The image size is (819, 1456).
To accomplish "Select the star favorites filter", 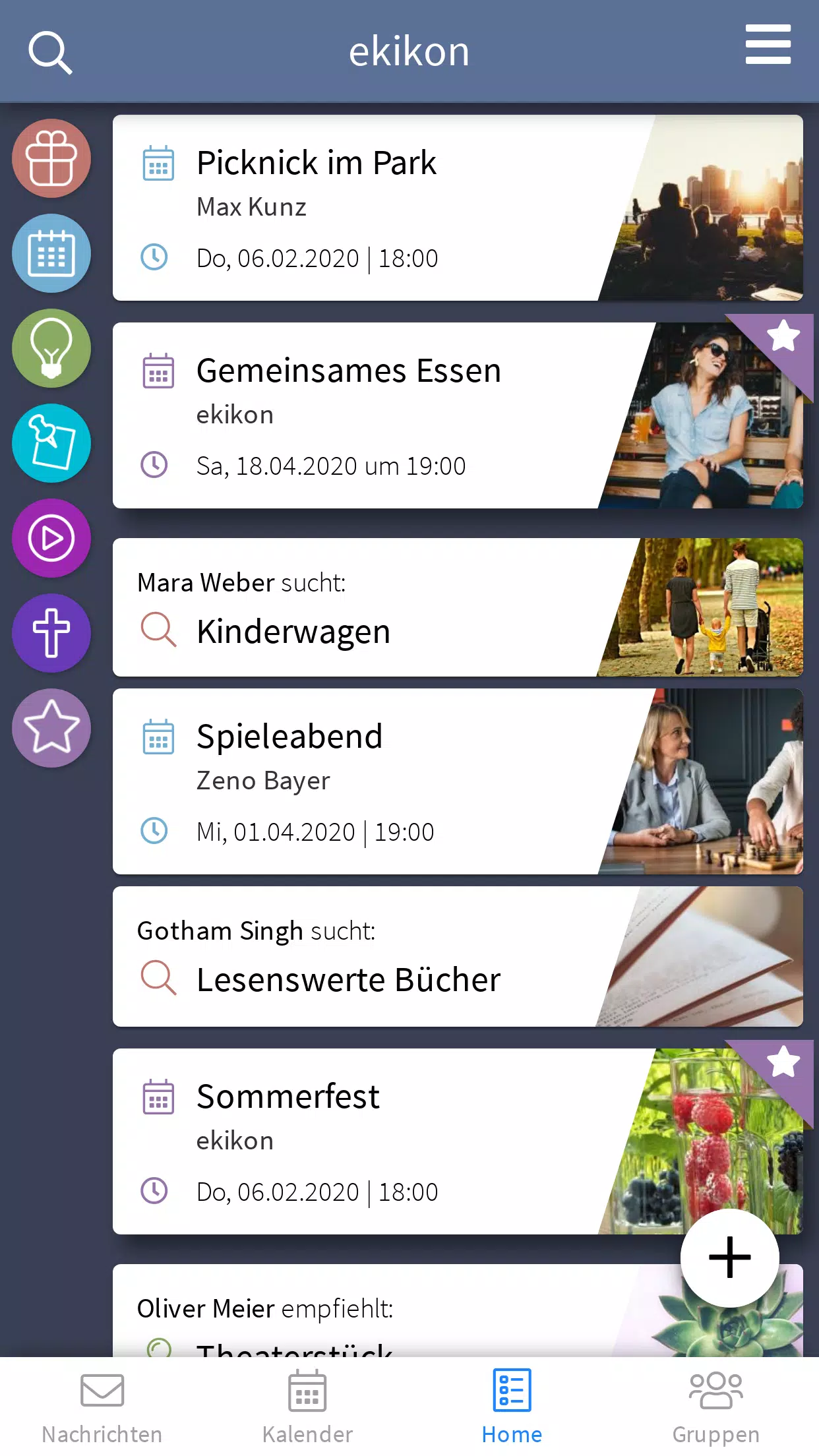I will [51, 728].
